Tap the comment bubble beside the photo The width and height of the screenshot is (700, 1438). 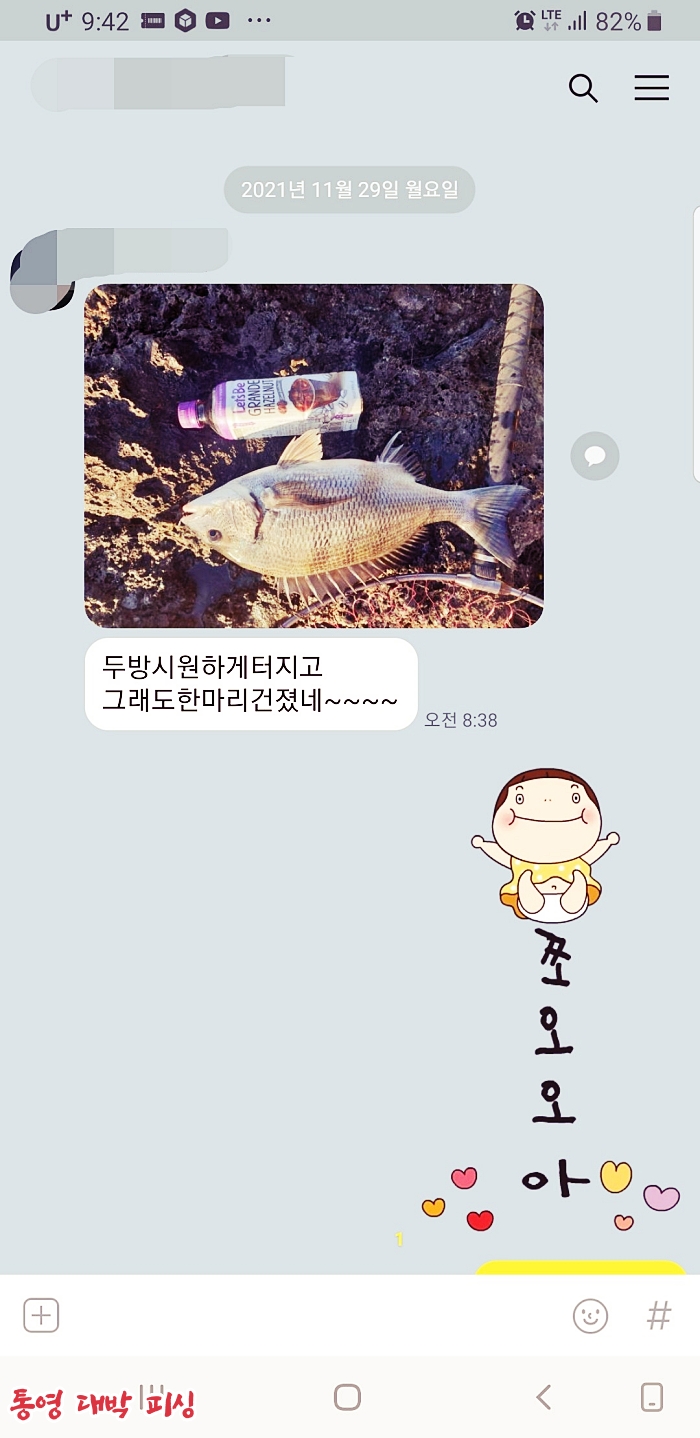point(595,457)
